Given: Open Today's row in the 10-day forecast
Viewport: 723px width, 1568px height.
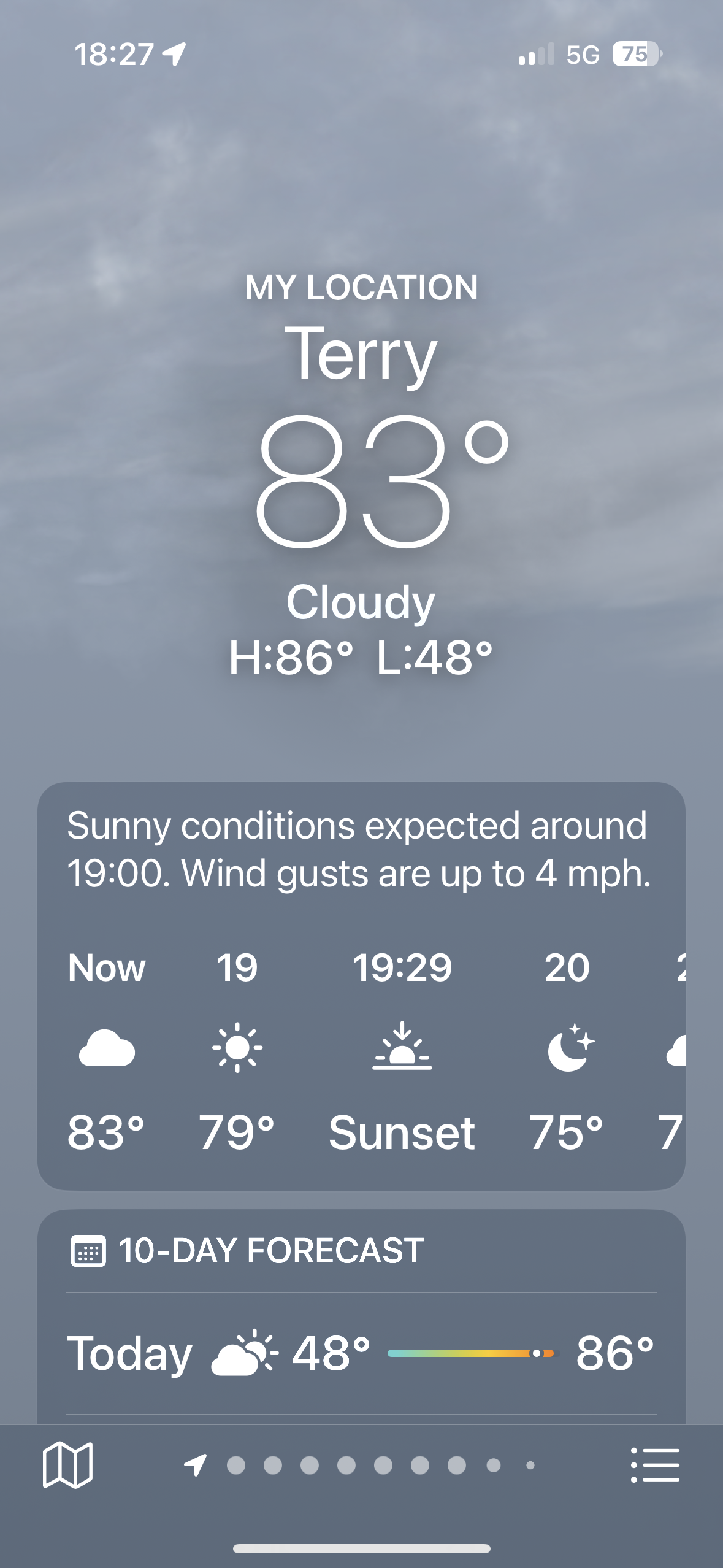Looking at the screenshot, I should (361, 1353).
